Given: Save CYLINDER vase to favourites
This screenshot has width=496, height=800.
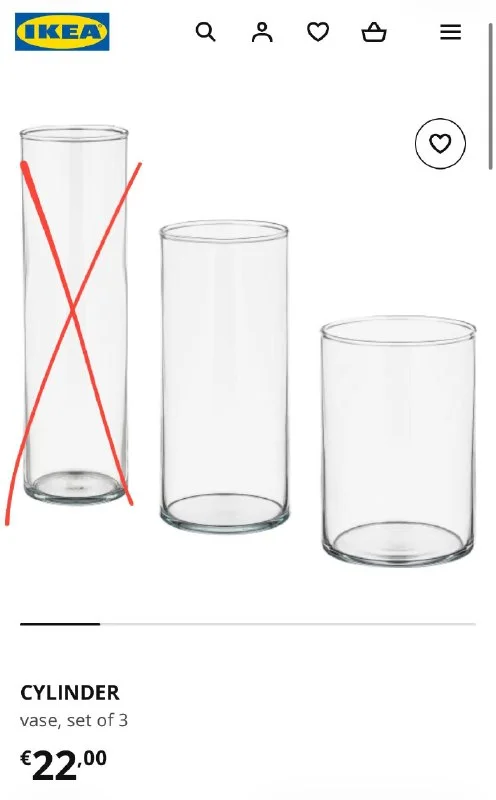Looking at the screenshot, I should click(440, 143).
